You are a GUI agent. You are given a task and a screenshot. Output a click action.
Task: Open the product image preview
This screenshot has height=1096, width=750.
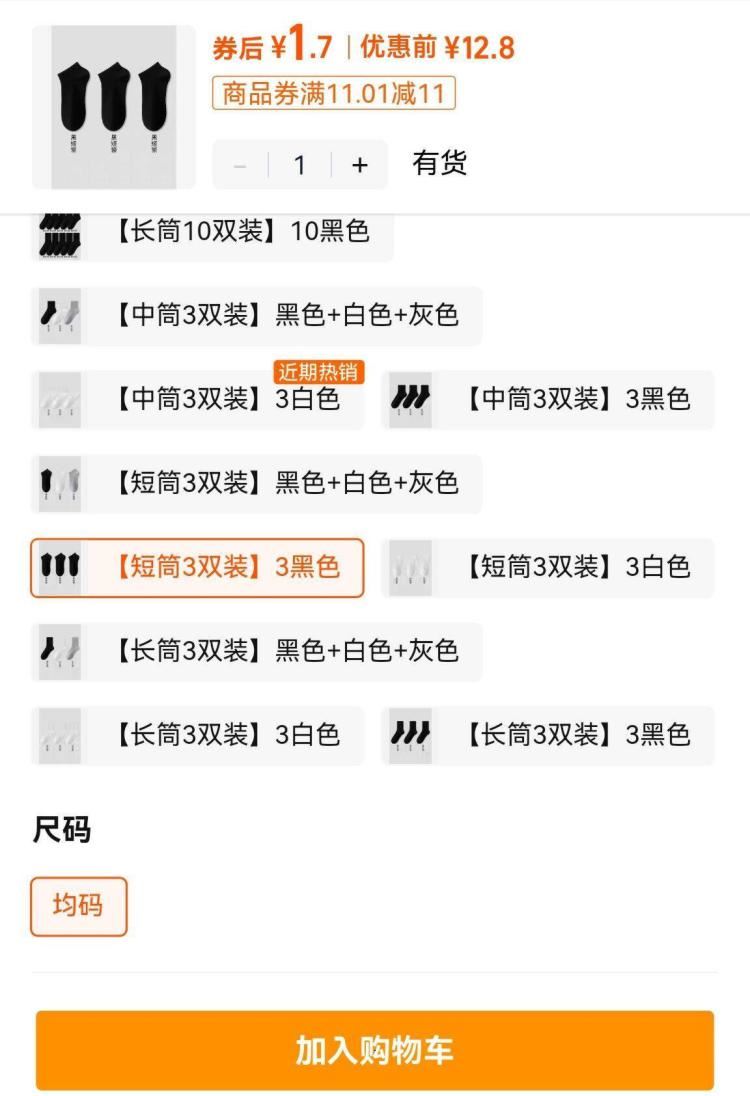tap(114, 107)
